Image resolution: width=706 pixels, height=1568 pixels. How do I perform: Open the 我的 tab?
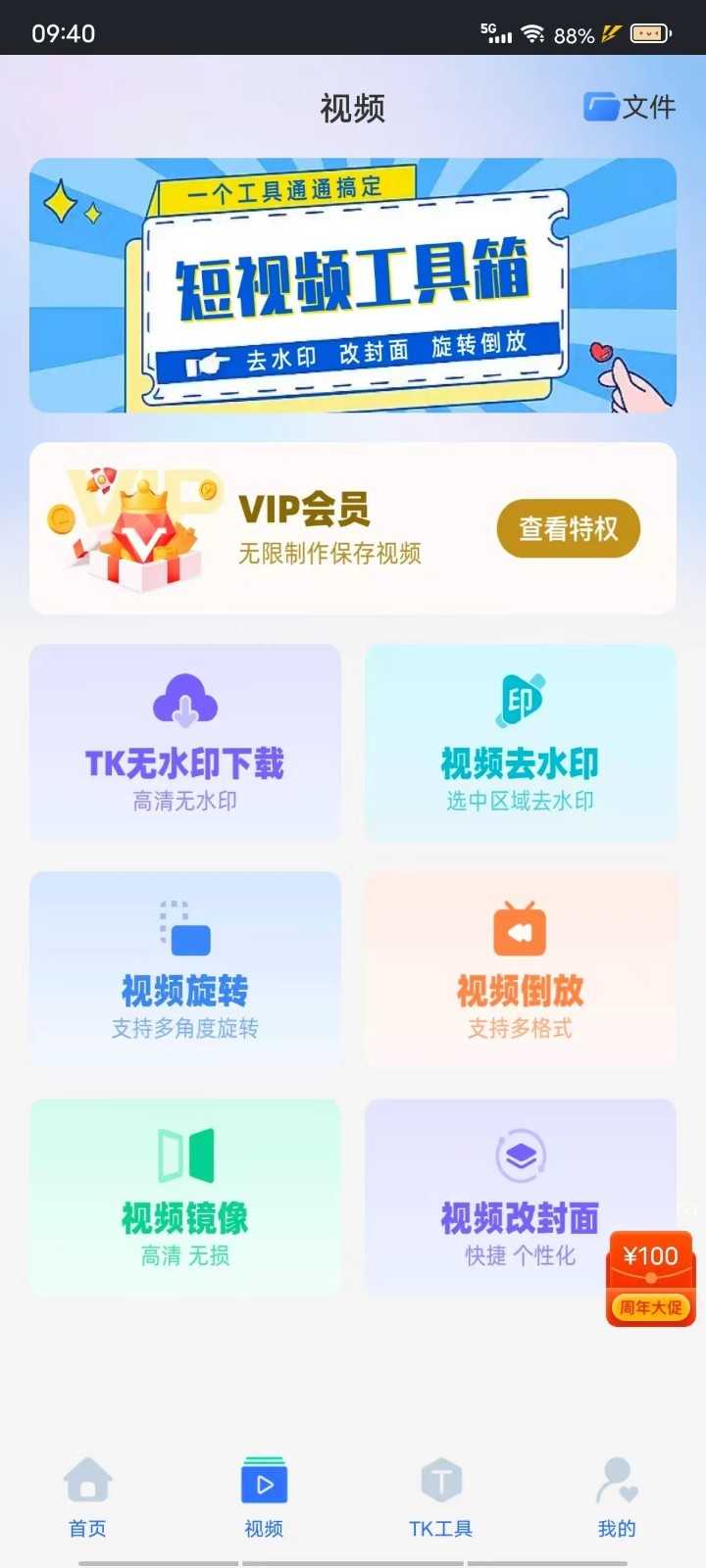pyautogui.click(x=615, y=1499)
